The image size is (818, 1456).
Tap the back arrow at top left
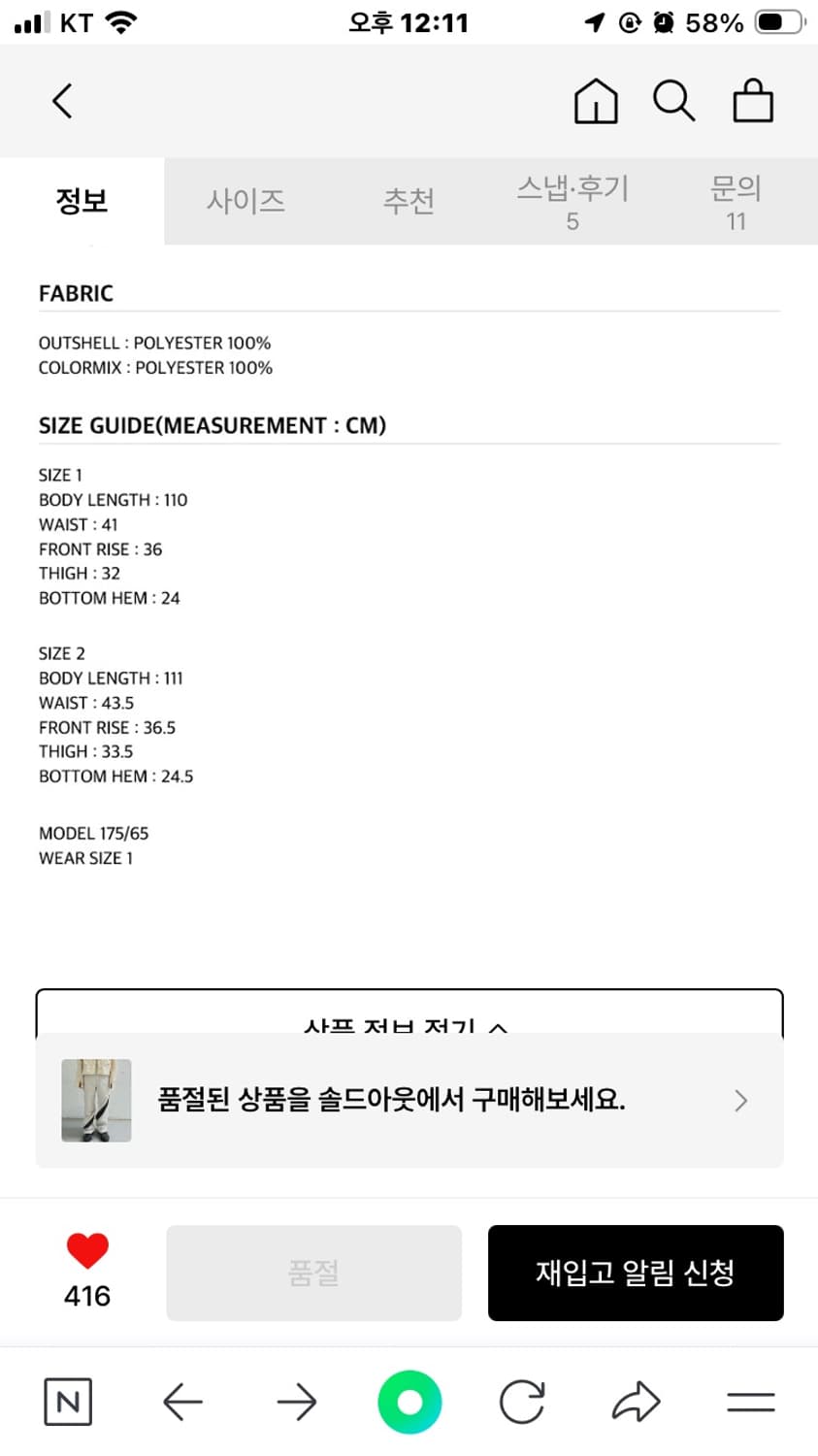61,100
